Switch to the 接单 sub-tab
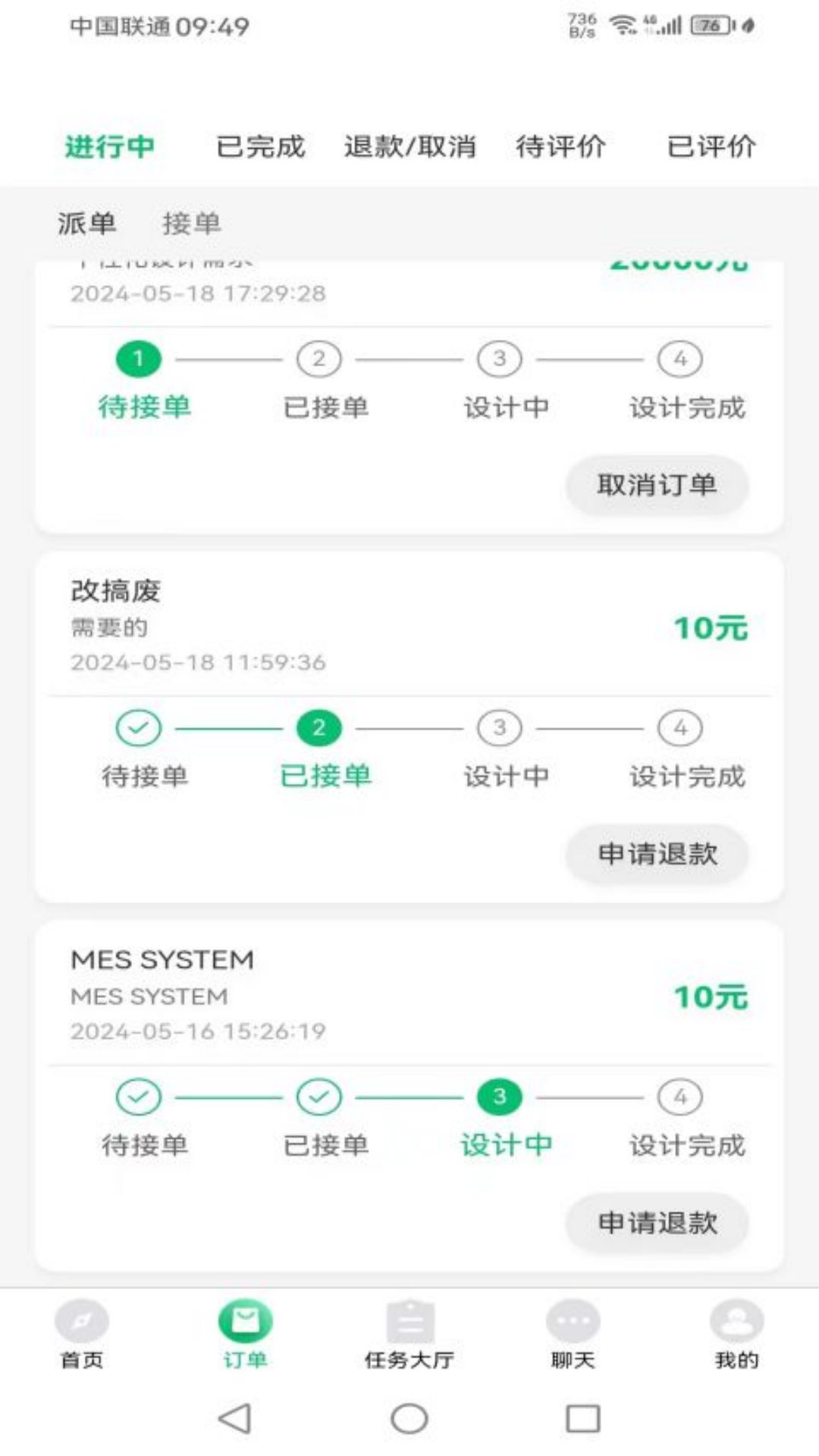The width and height of the screenshot is (819, 1456). point(191,224)
